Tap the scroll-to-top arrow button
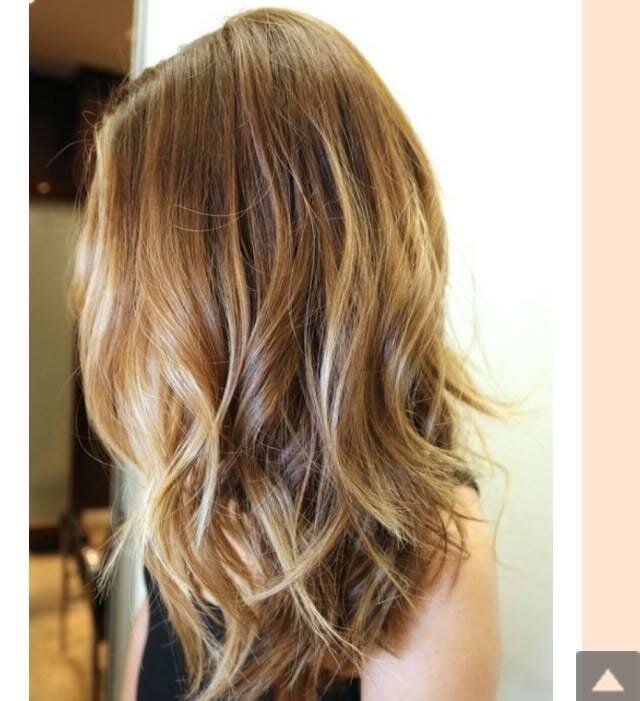The height and width of the screenshot is (701, 640). (x=607, y=677)
